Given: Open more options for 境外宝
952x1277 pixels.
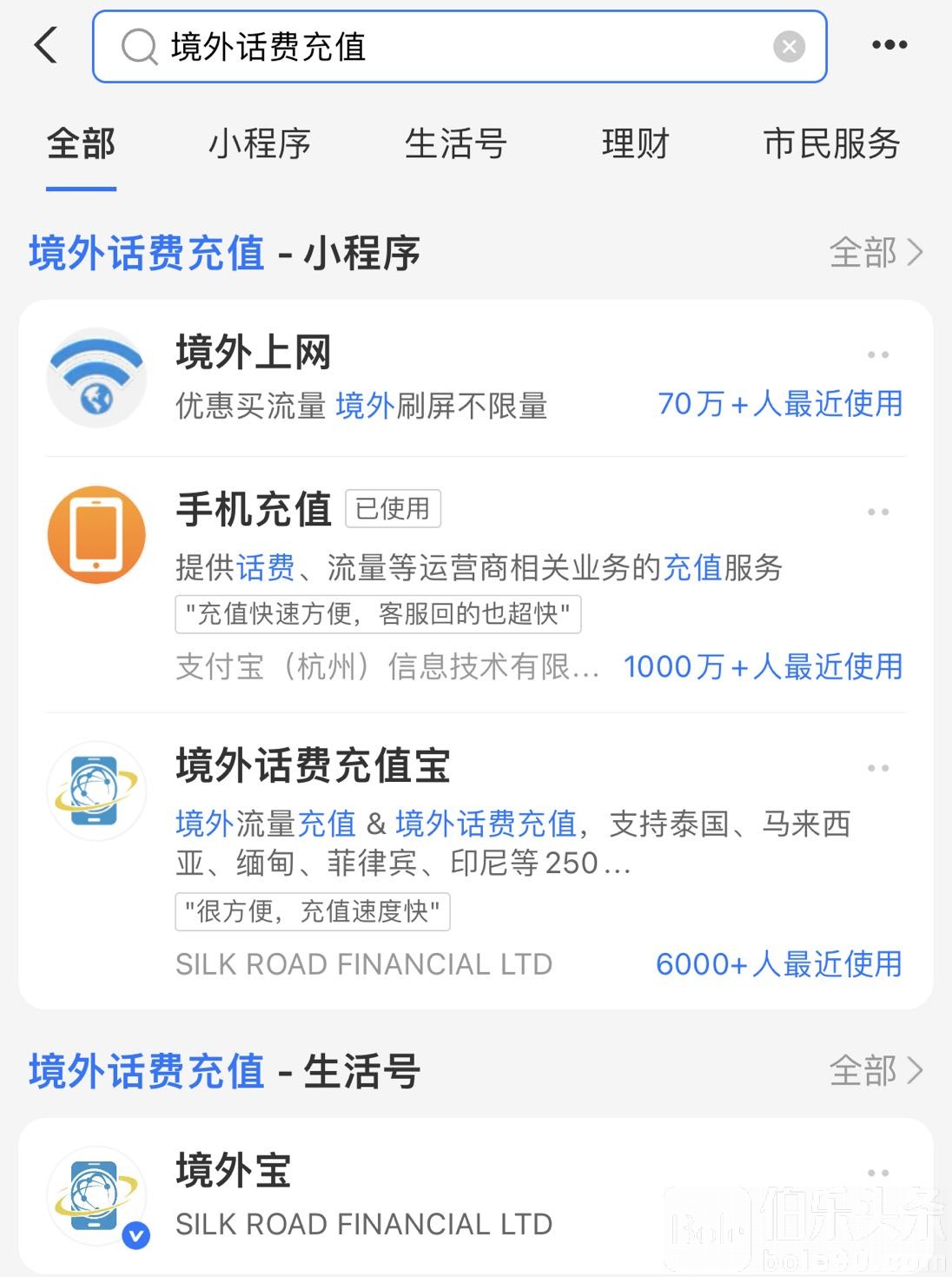Looking at the screenshot, I should pos(878,1173).
